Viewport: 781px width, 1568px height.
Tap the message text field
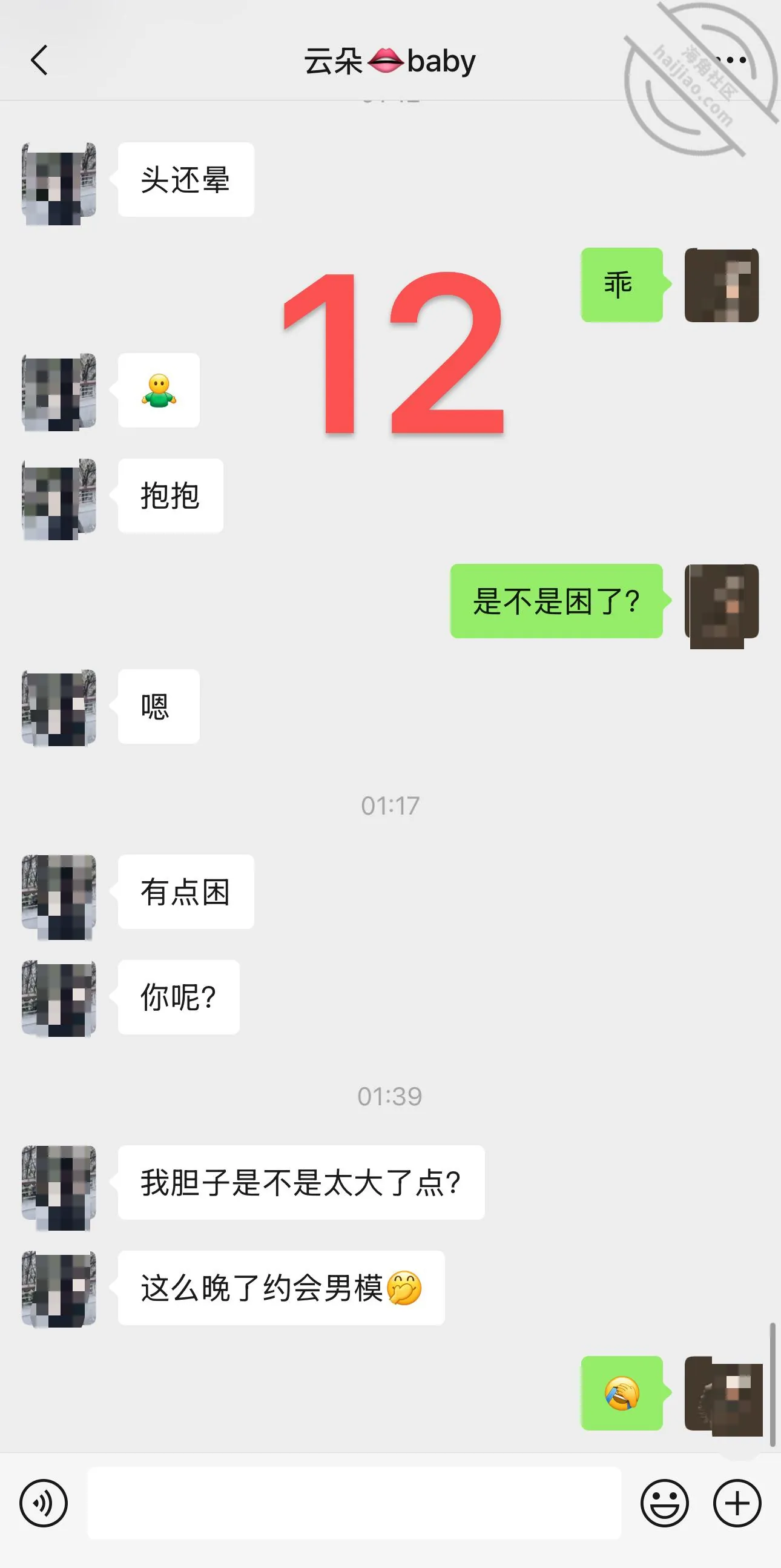pos(354,1503)
